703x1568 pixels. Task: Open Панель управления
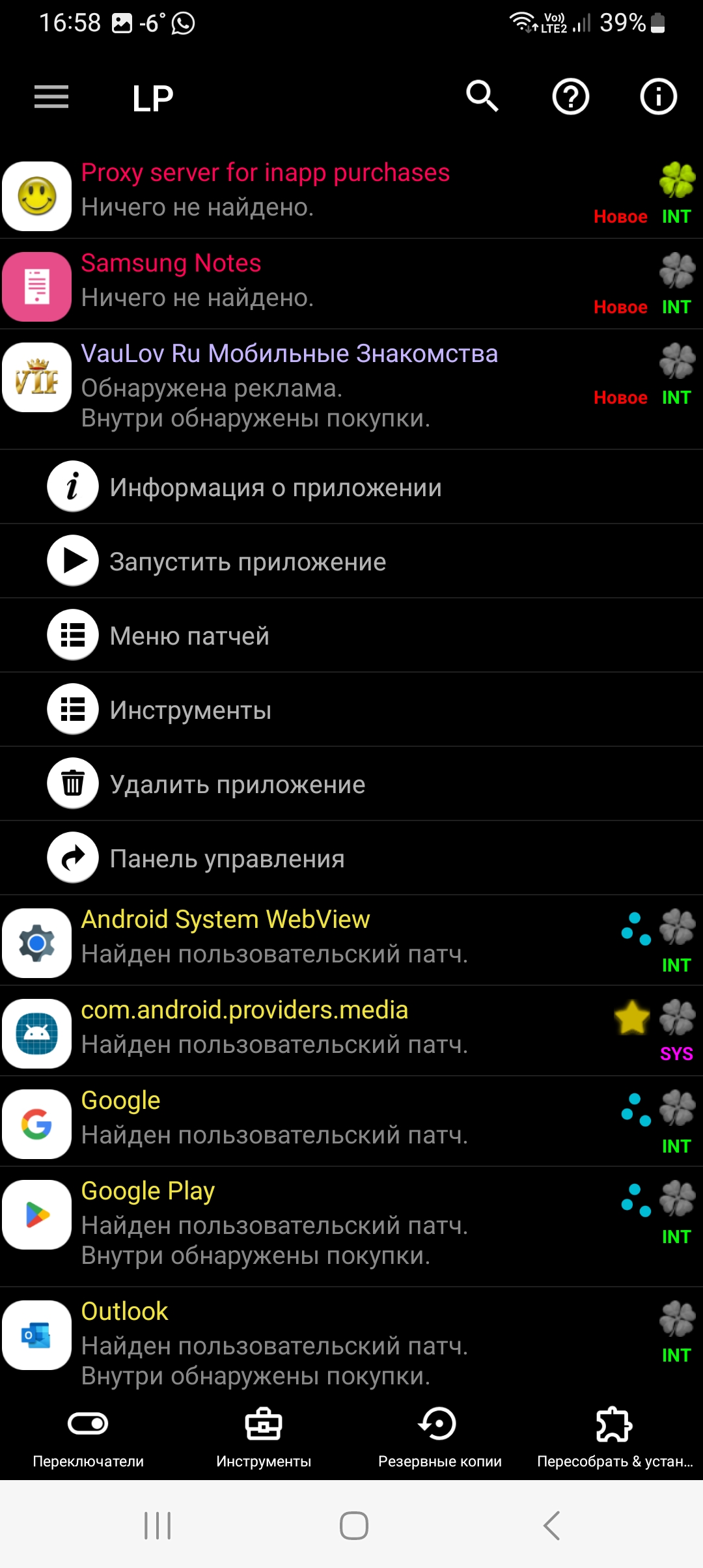351,858
